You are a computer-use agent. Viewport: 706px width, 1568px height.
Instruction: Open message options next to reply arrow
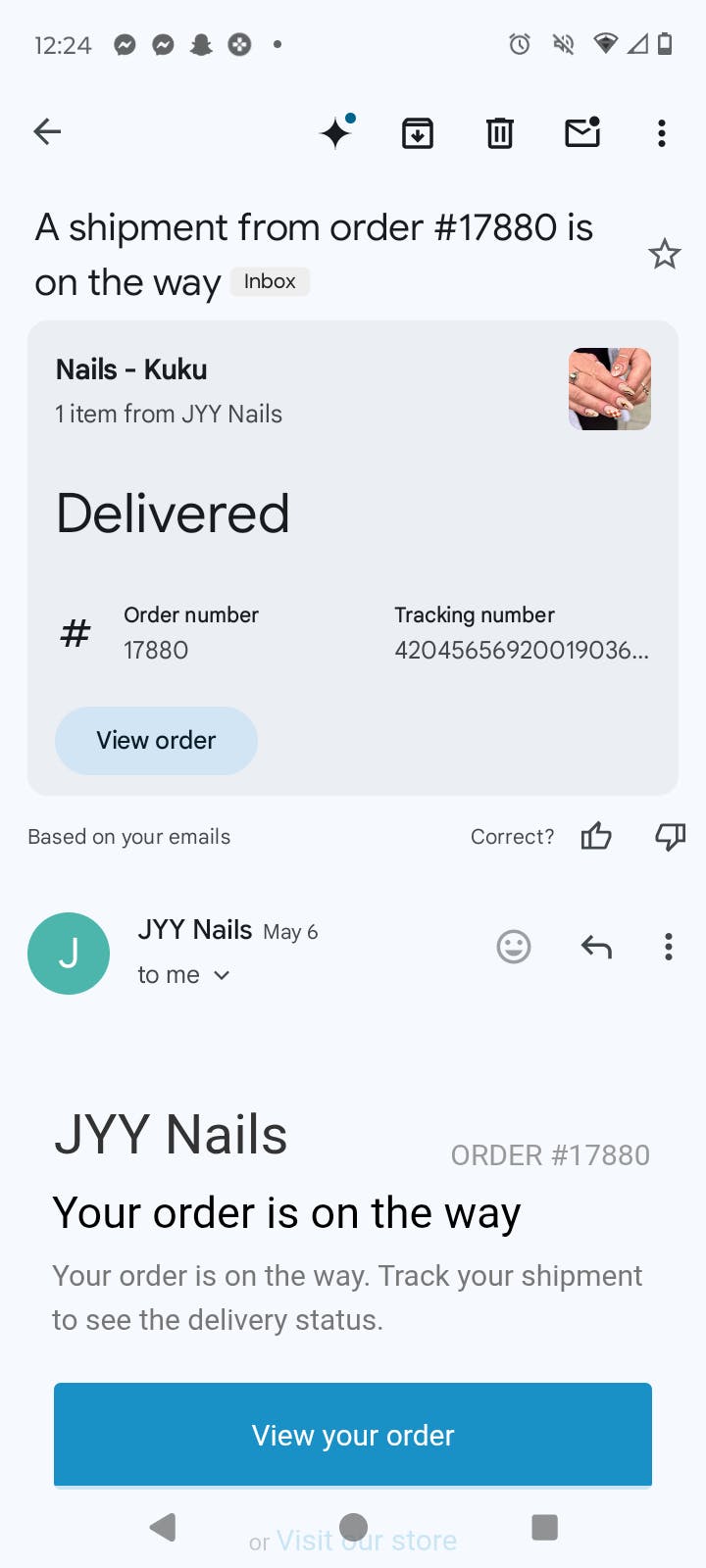pyautogui.click(x=669, y=947)
